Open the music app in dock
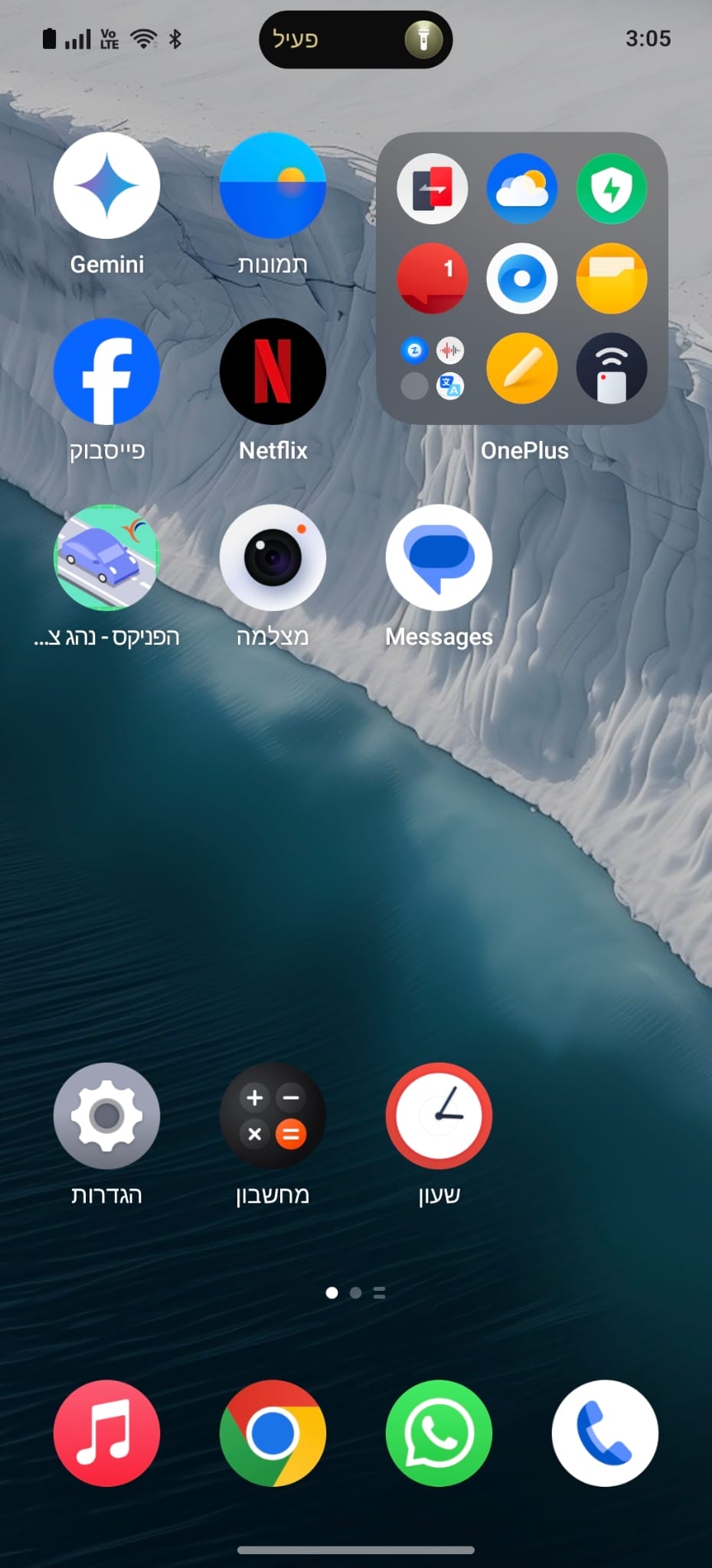 coord(106,1433)
